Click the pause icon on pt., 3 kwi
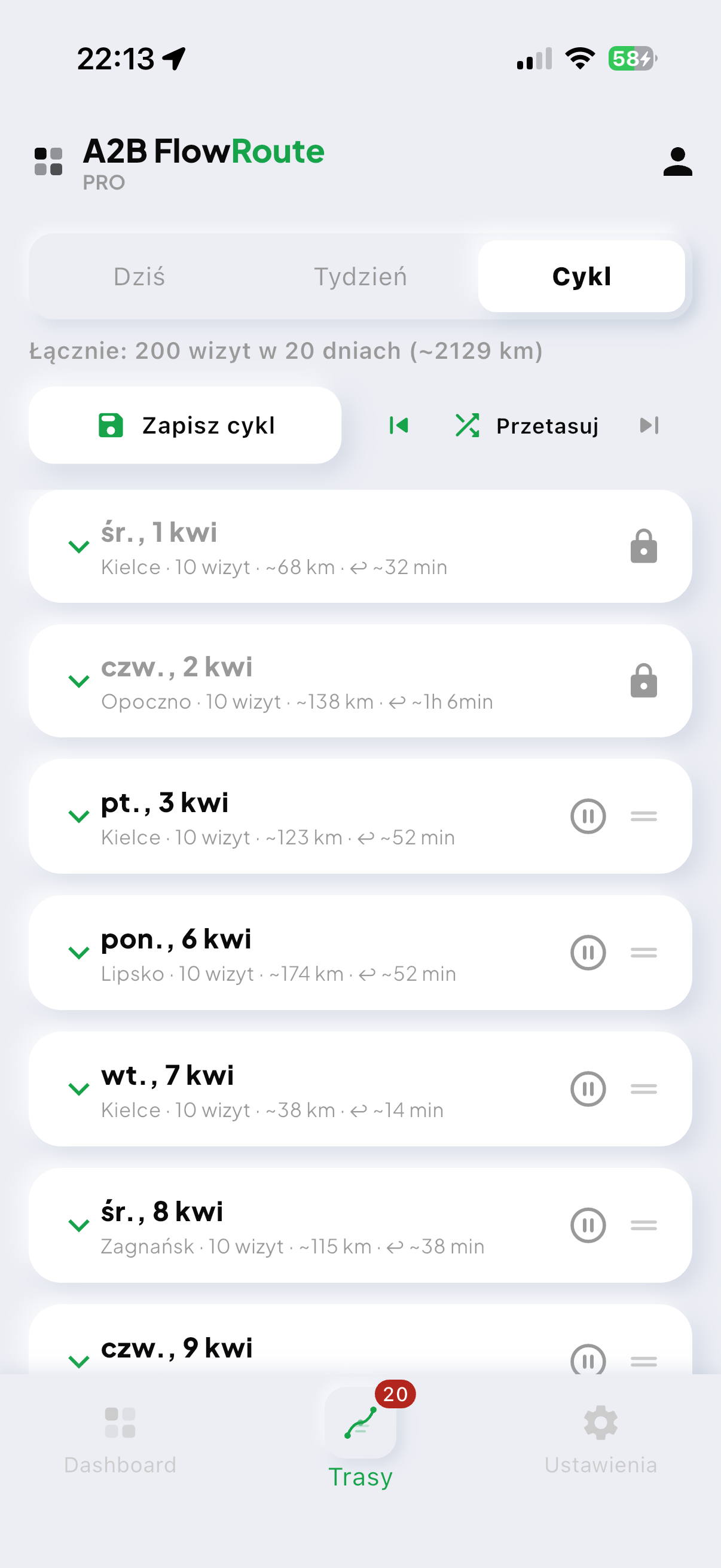 click(587, 816)
